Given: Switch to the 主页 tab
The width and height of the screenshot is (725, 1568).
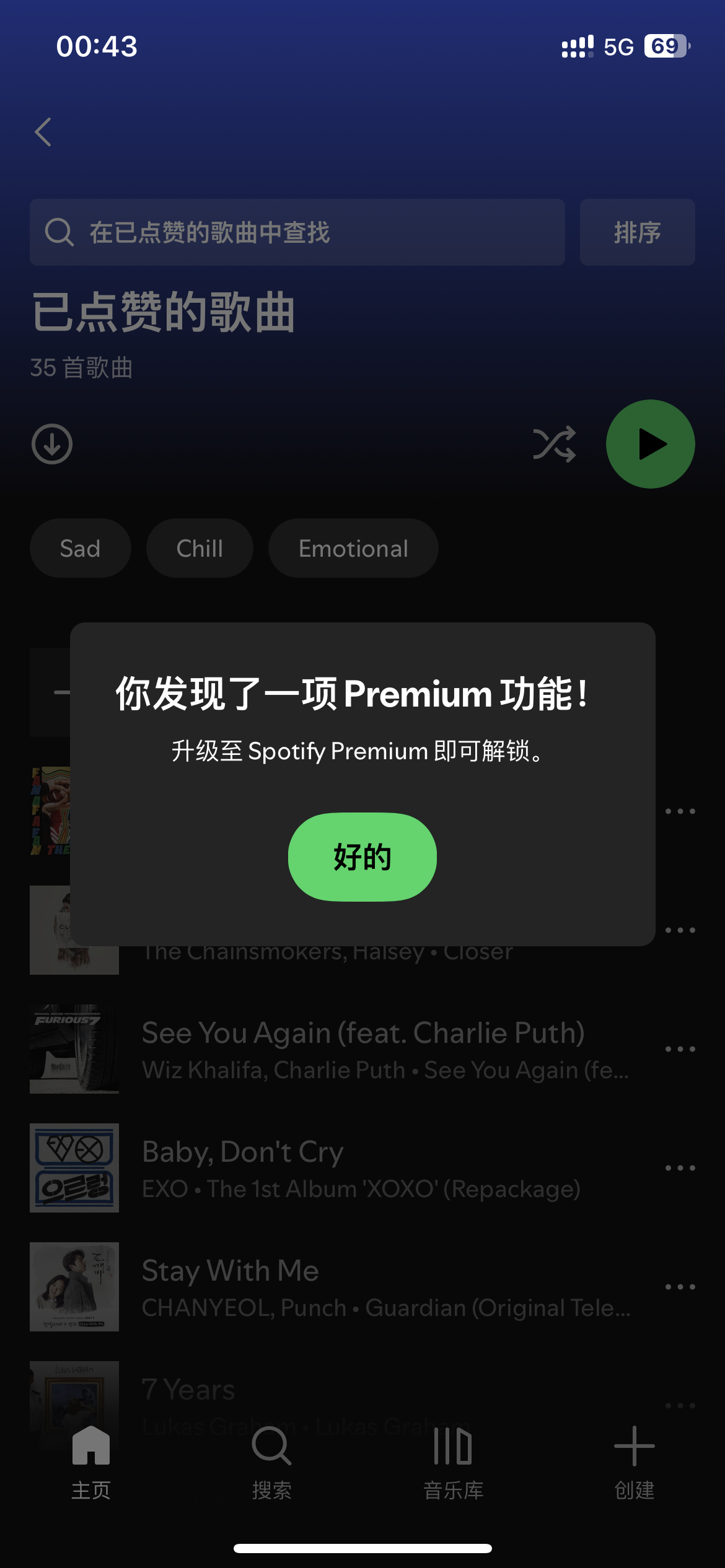Looking at the screenshot, I should tap(90, 1468).
